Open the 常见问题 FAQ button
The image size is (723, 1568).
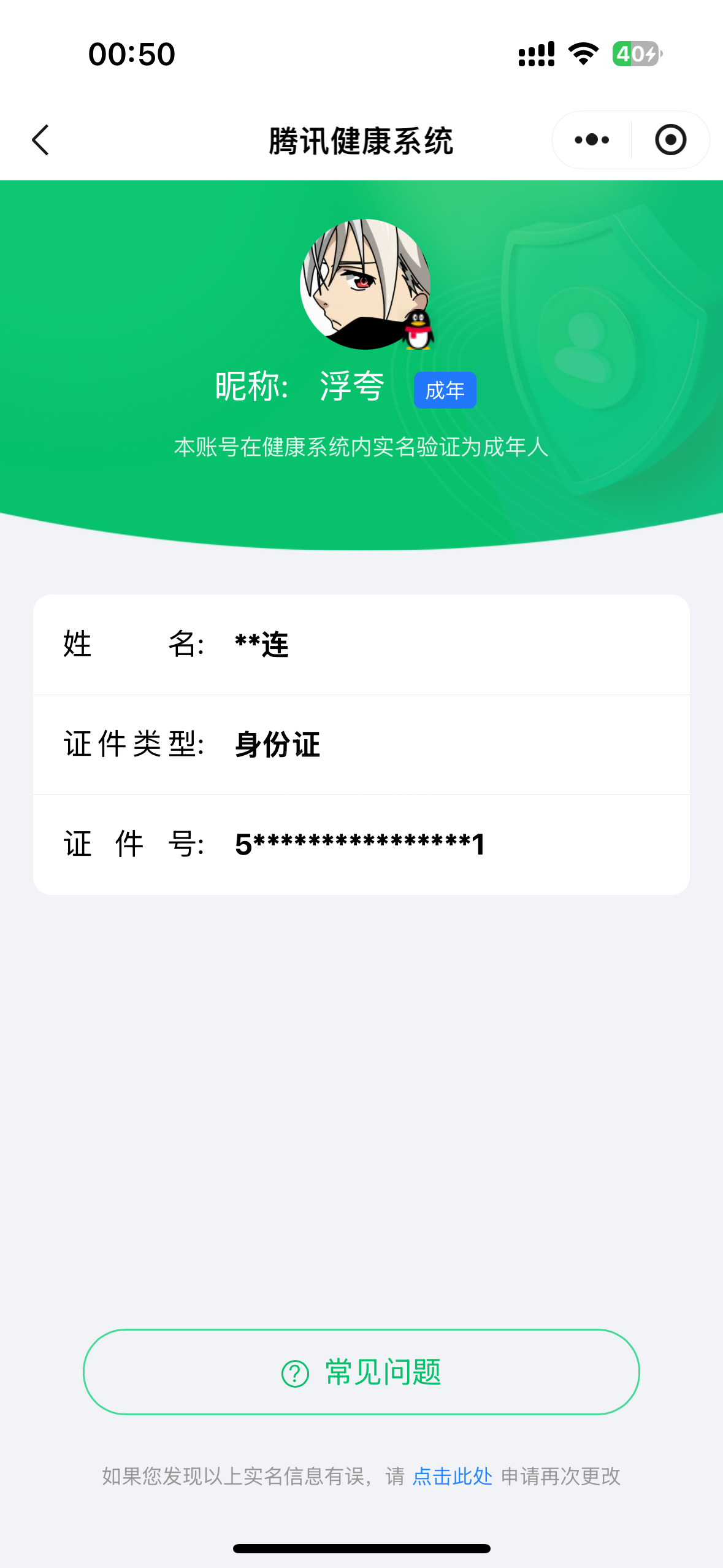coord(361,1372)
